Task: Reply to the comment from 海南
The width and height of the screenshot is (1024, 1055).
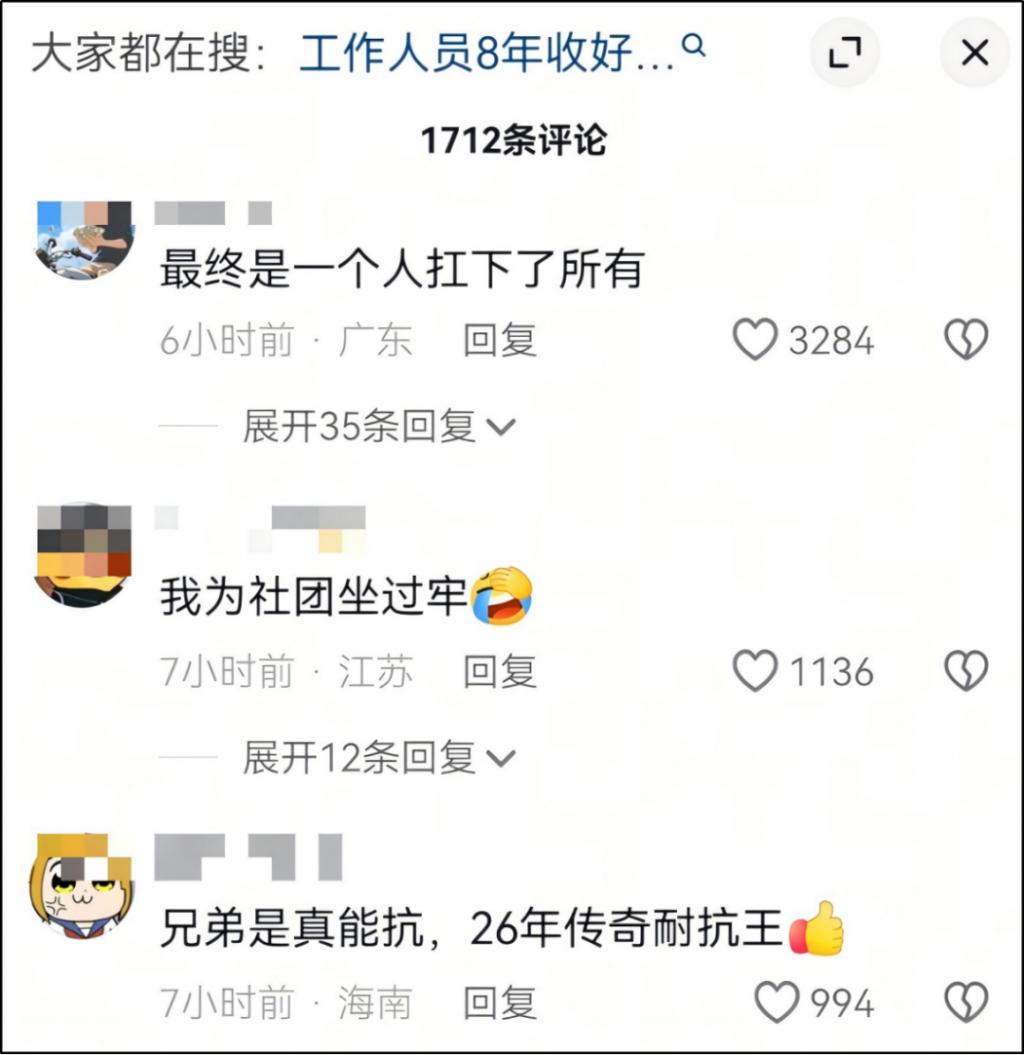Action: 500,1002
